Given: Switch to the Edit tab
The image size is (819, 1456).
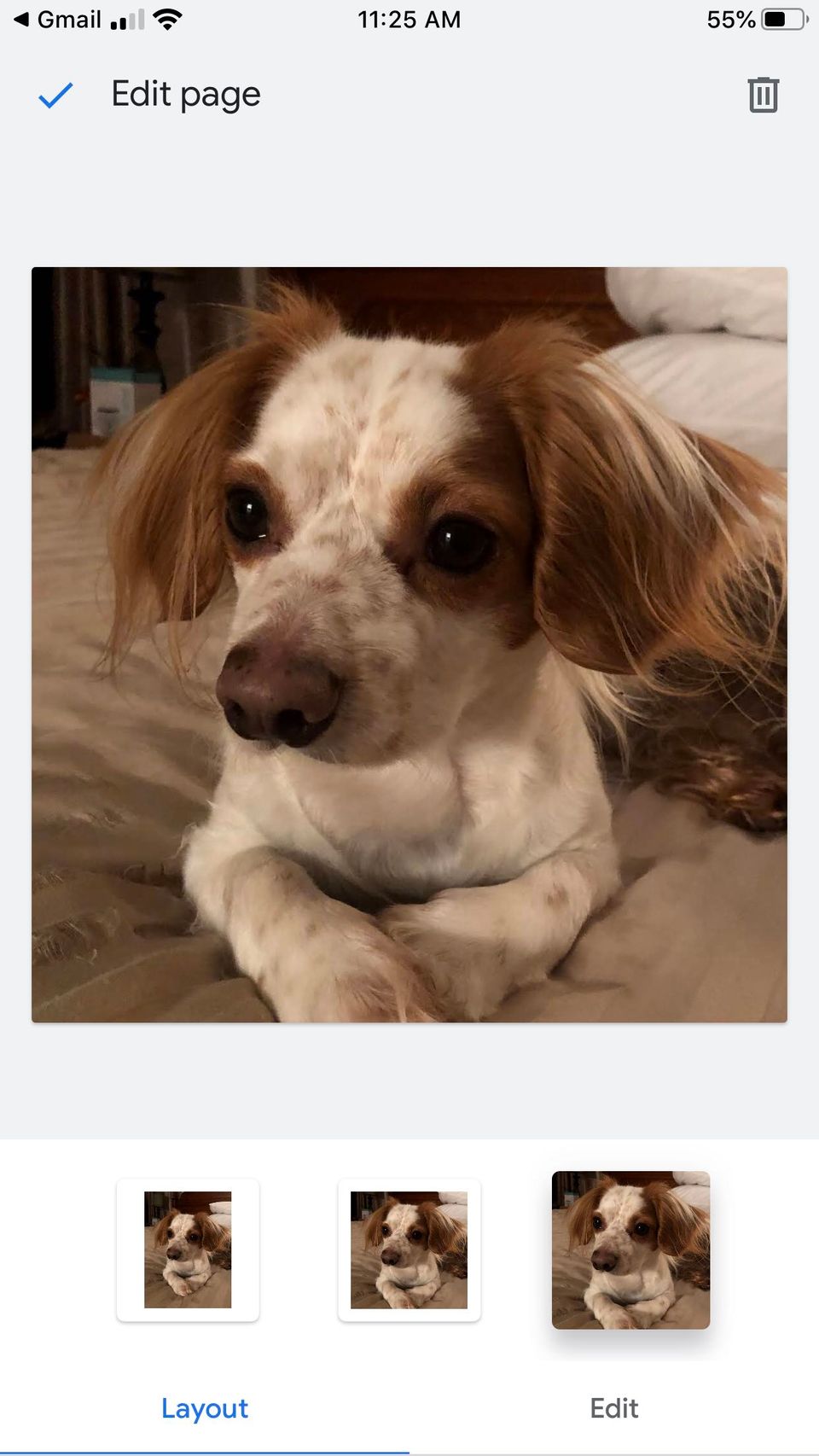Looking at the screenshot, I should (614, 1408).
